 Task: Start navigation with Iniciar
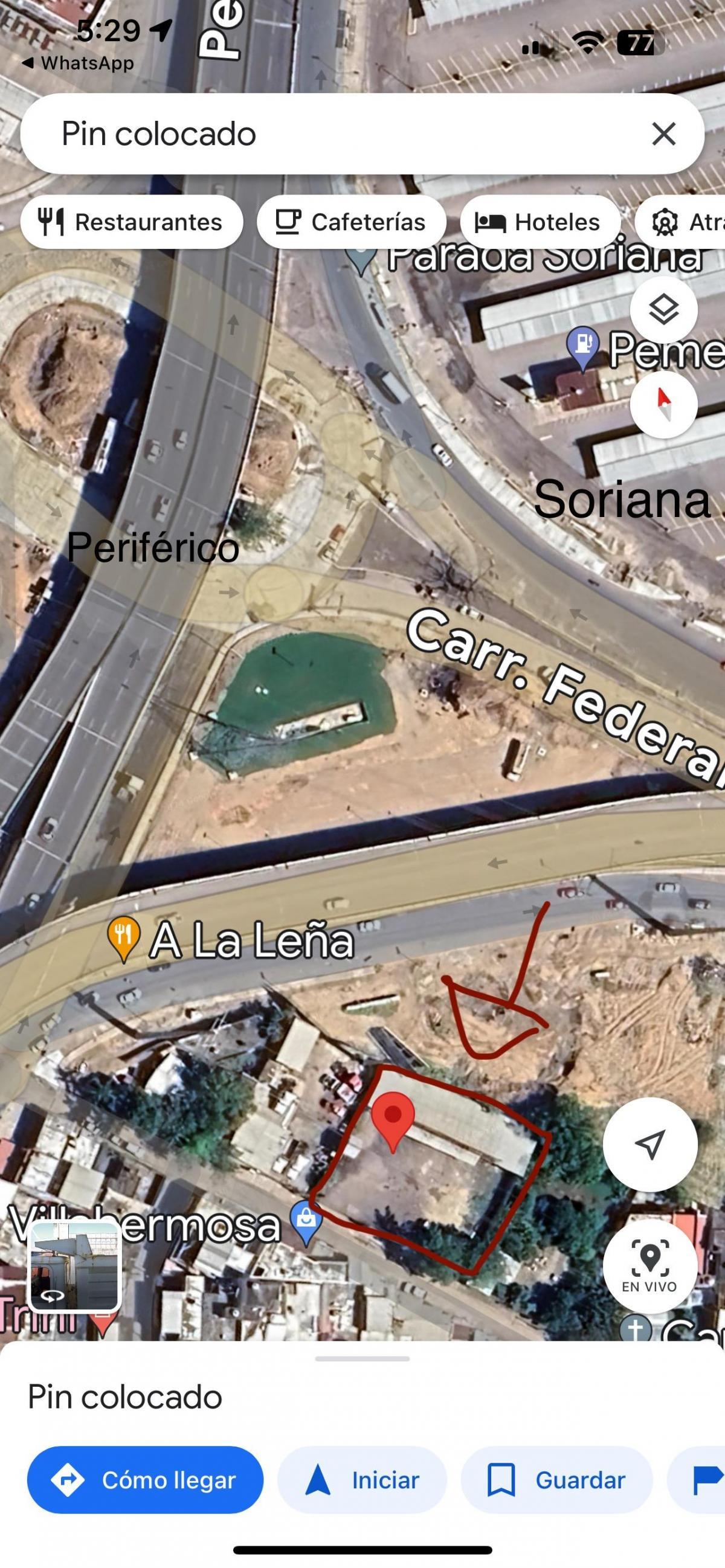(362, 1480)
